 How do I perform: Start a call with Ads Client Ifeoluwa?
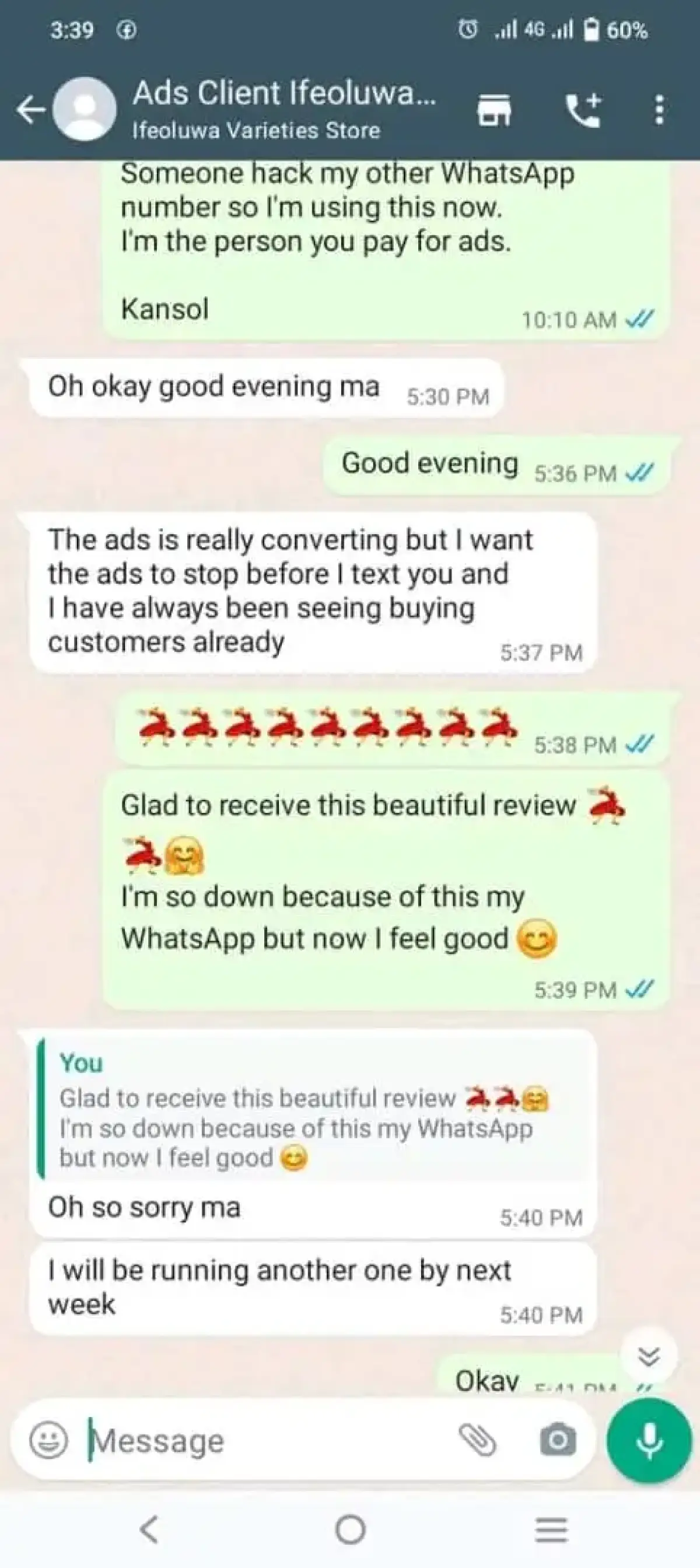(583, 111)
